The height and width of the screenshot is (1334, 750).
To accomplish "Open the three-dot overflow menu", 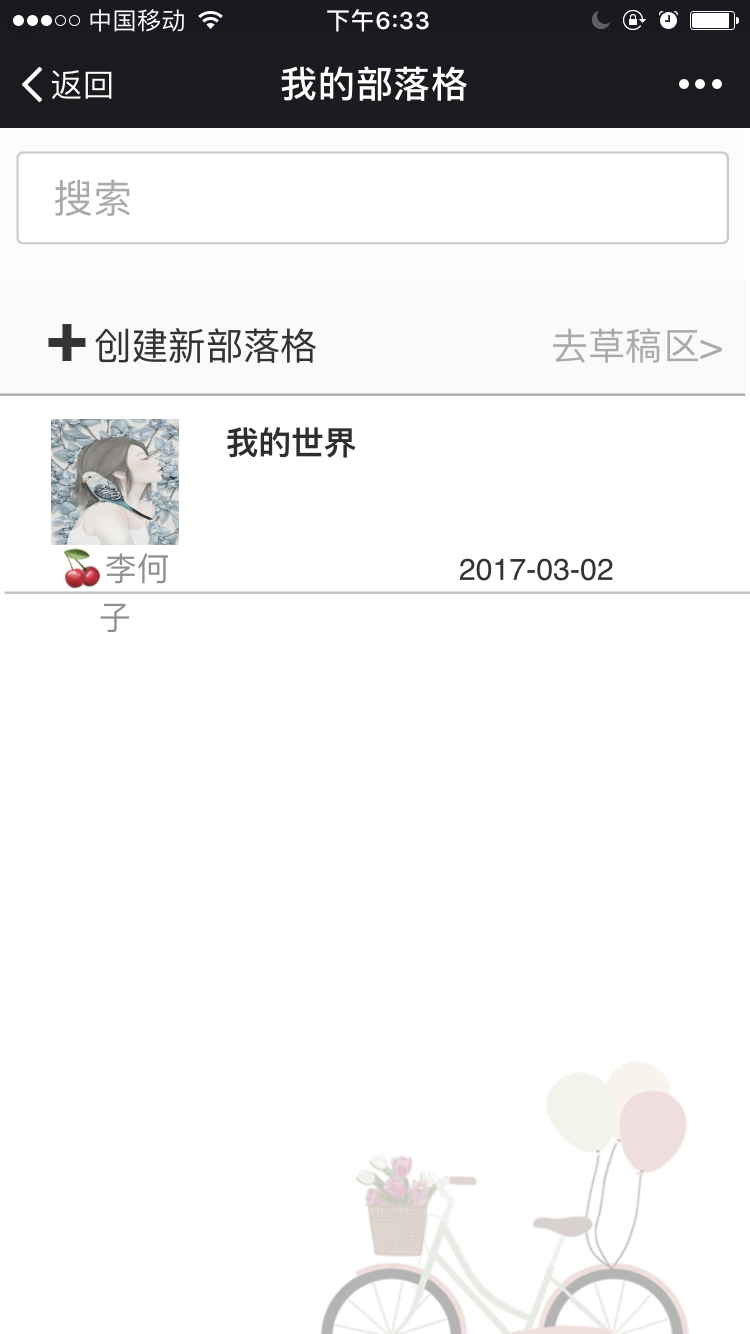I will pyautogui.click(x=700, y=85).
